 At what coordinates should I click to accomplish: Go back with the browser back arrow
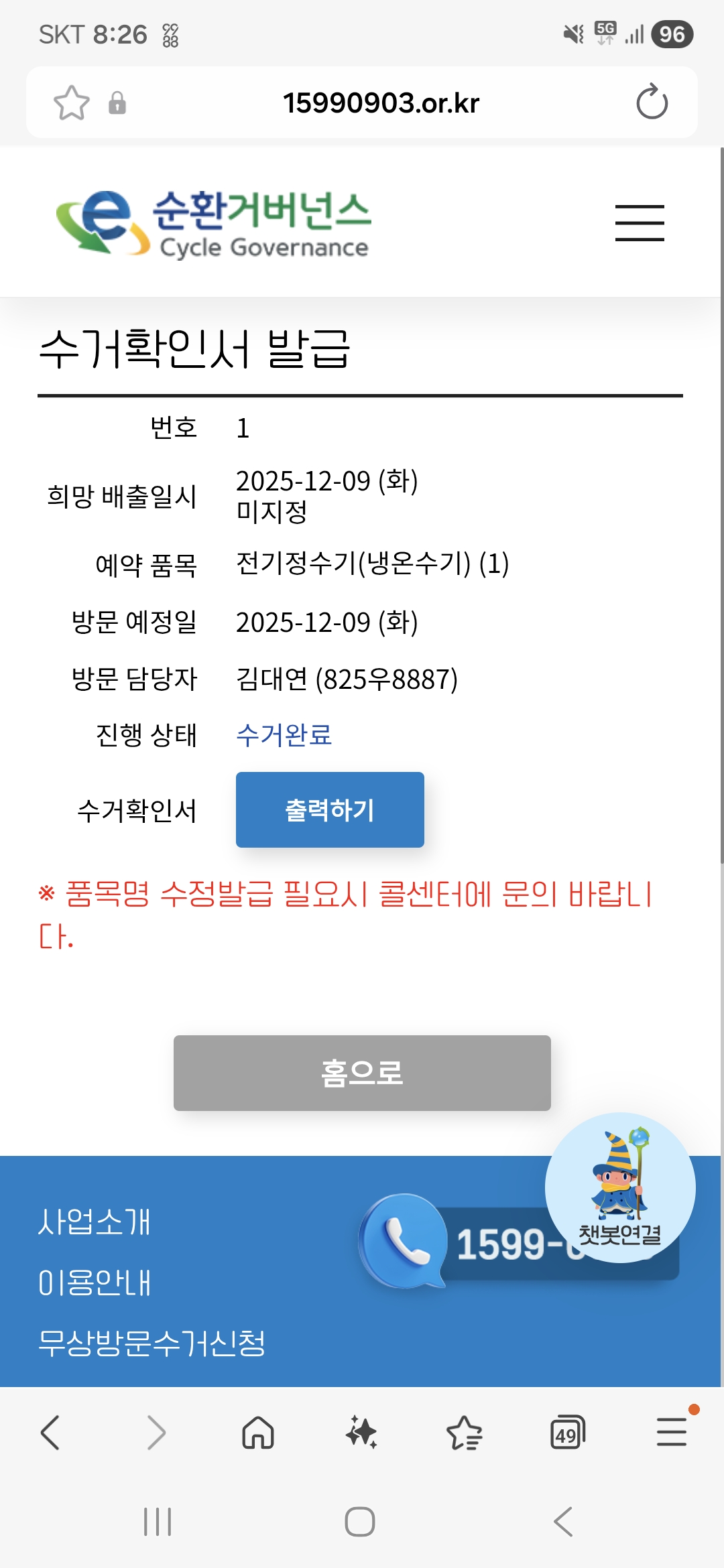click(51, 1433)
